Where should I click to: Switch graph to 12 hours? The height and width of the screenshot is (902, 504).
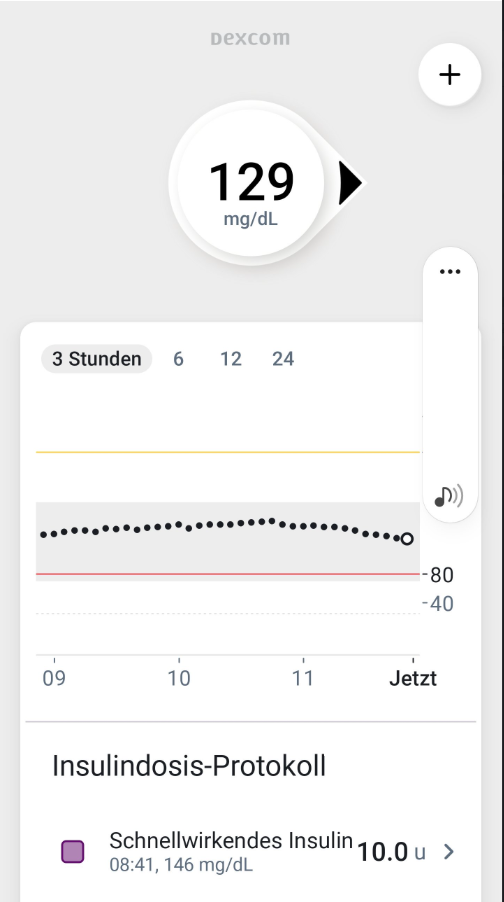click(x=231, y=359)
